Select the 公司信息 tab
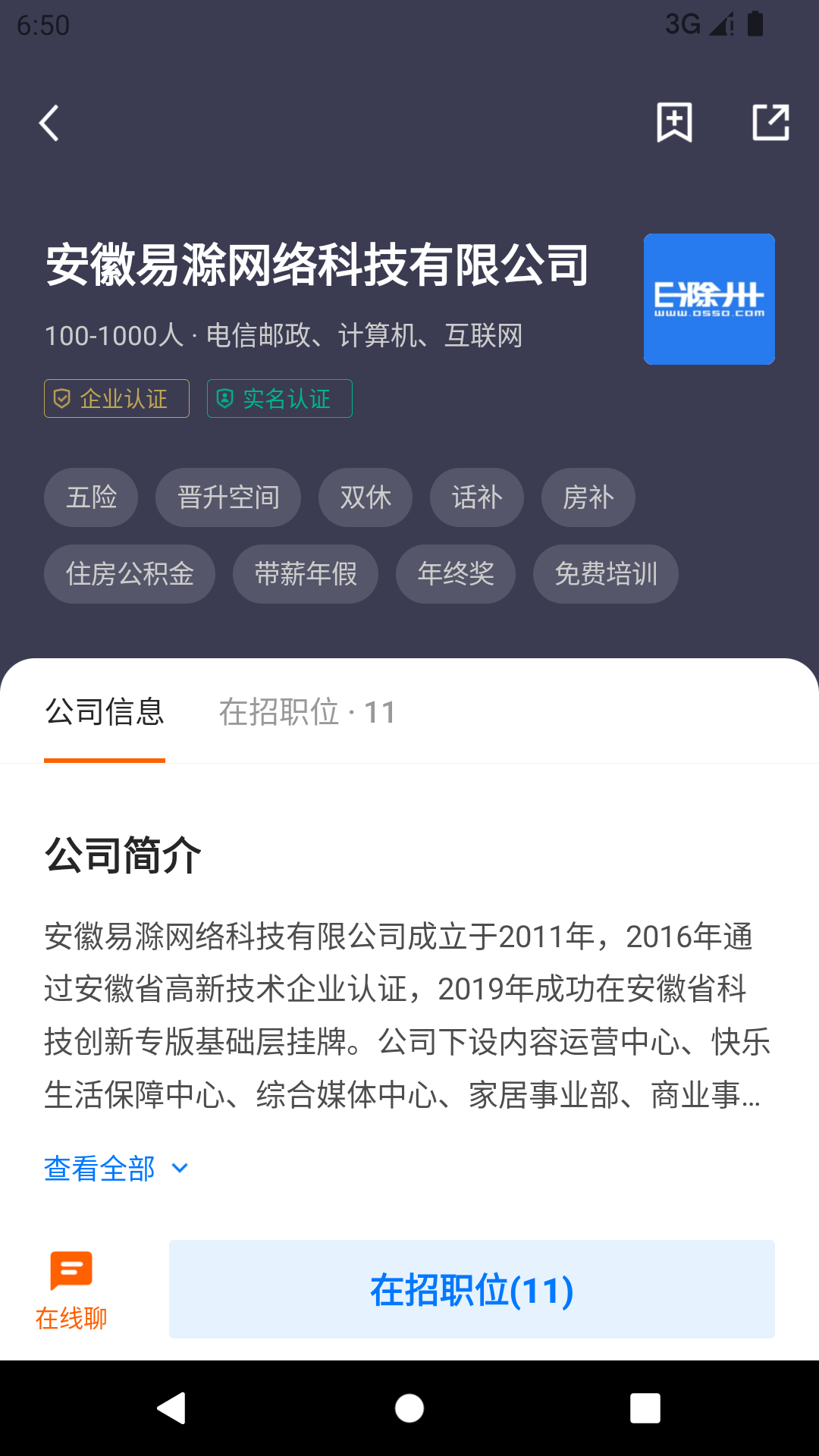This screenshot has height=1456, width=819. click(105, 712)
